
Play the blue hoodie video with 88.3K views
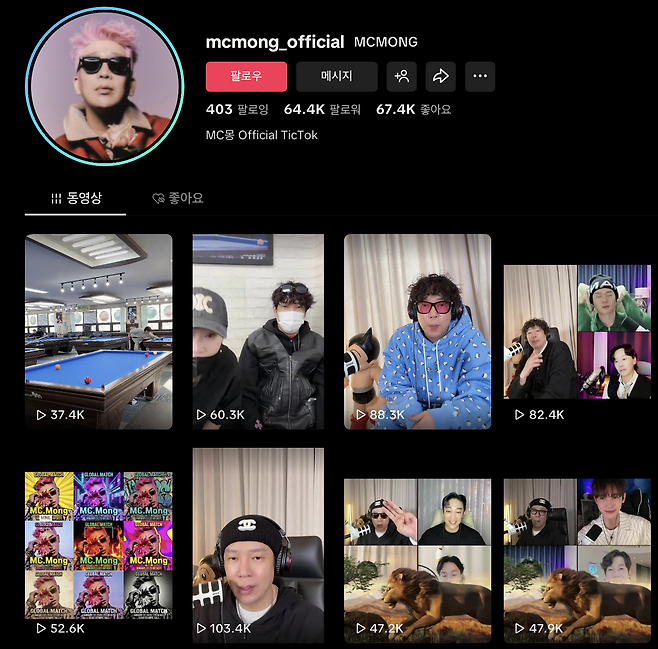[x=417, y=330]
